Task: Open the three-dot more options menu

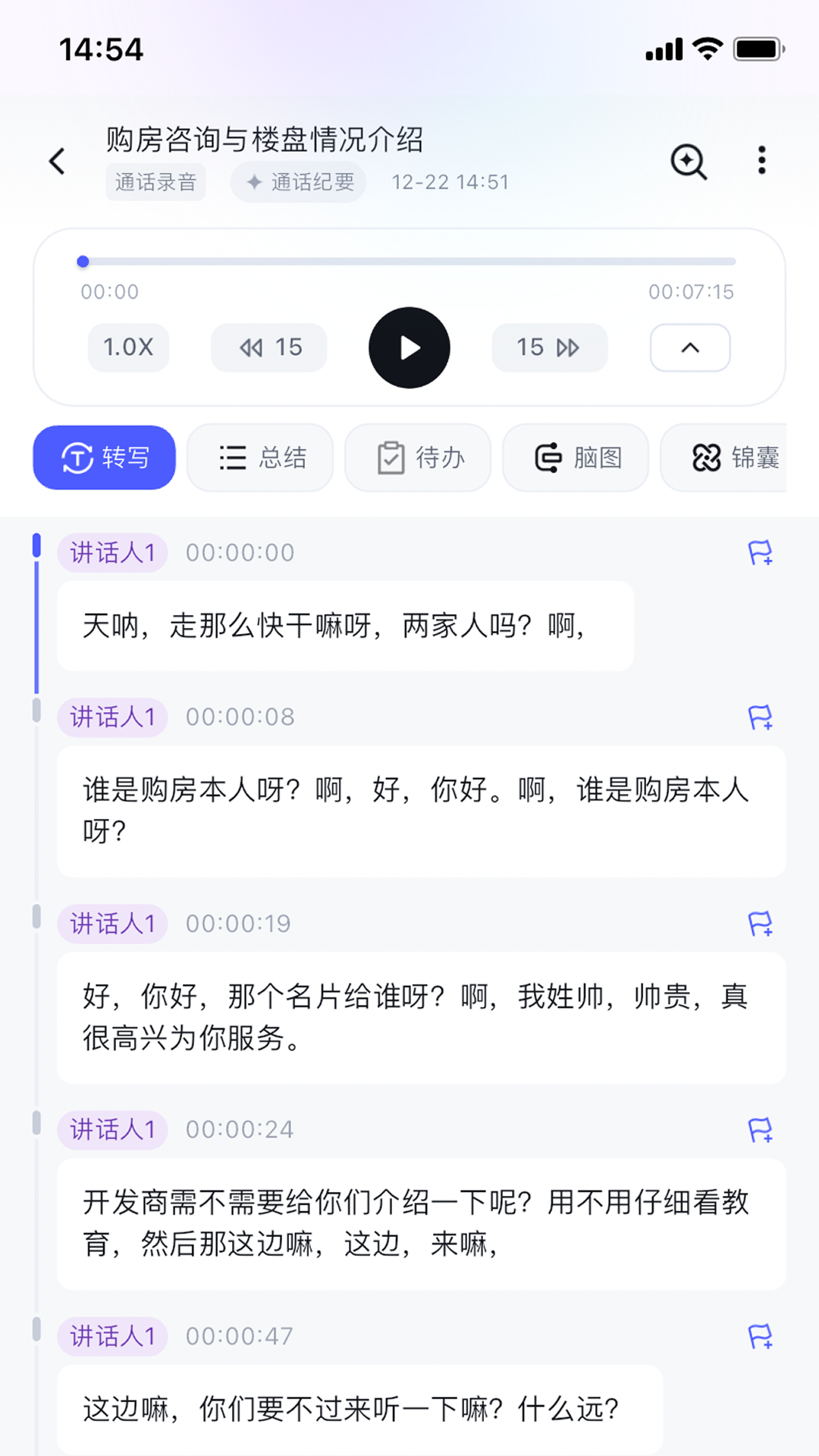Action: [x=761, y=162]
